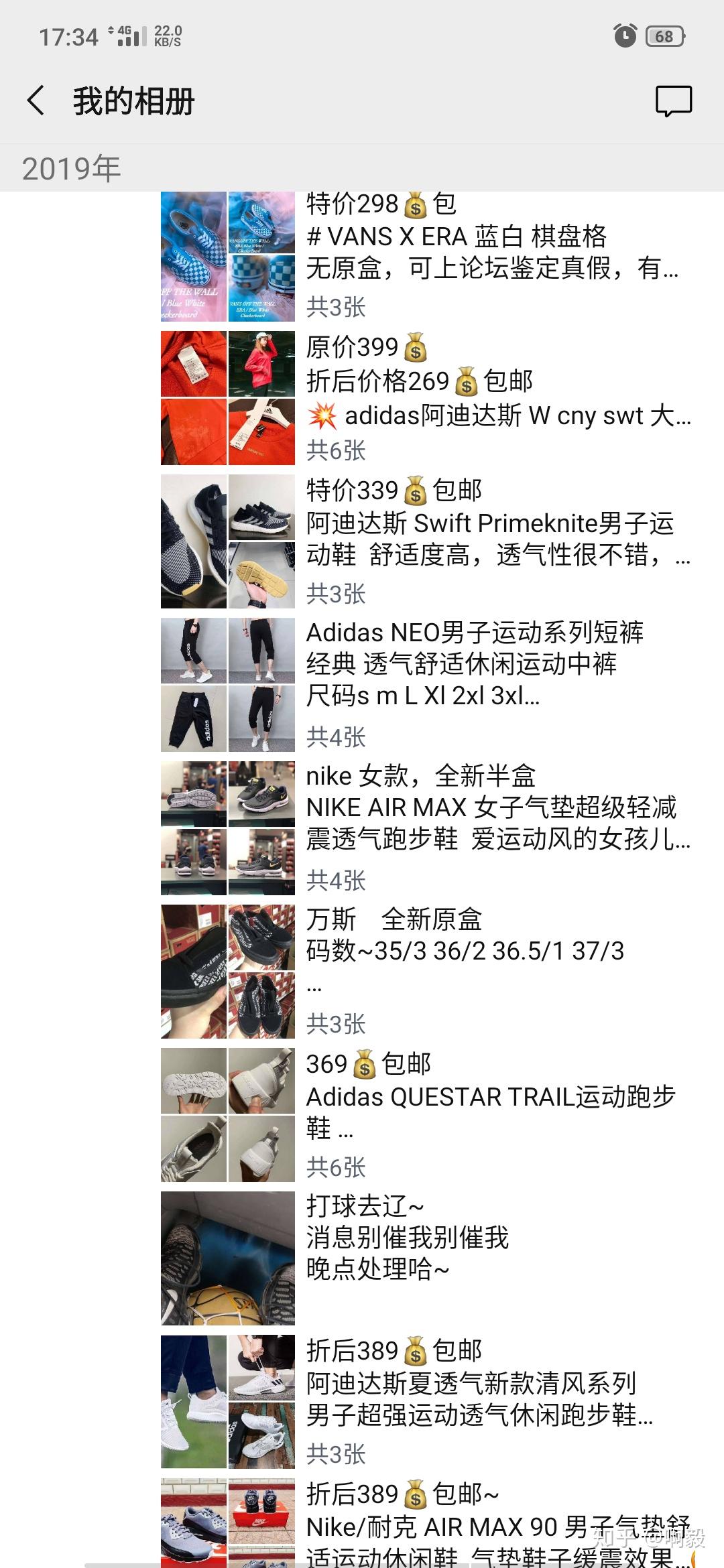The image size is (724, 1568).
Task: Go back from 我的相册
Action: [x=36, y=101]
